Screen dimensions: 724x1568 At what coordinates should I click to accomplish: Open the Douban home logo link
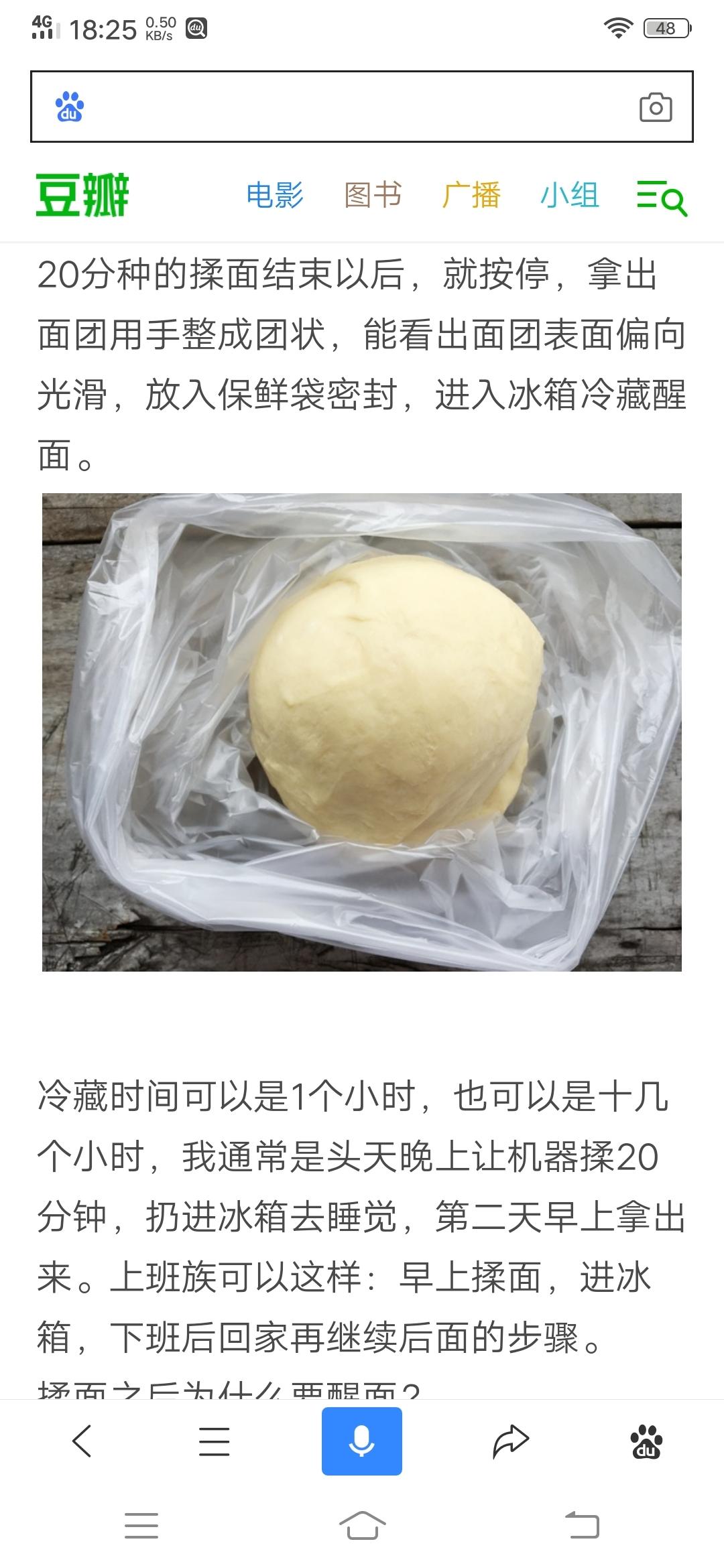click(82, 195)
